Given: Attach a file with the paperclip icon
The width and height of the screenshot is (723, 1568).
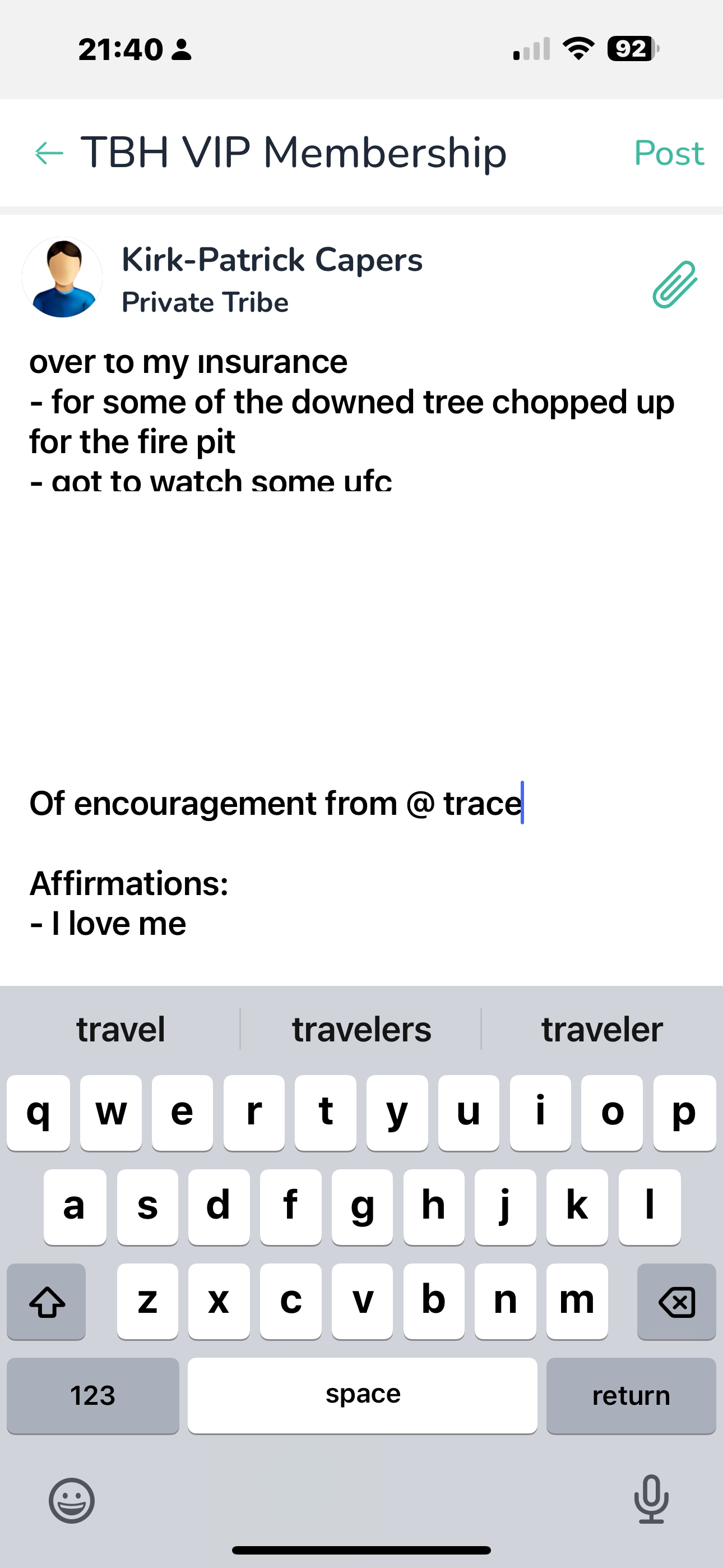Looking at the screenshot, I should pyautogui.click(x=674, y=284).
